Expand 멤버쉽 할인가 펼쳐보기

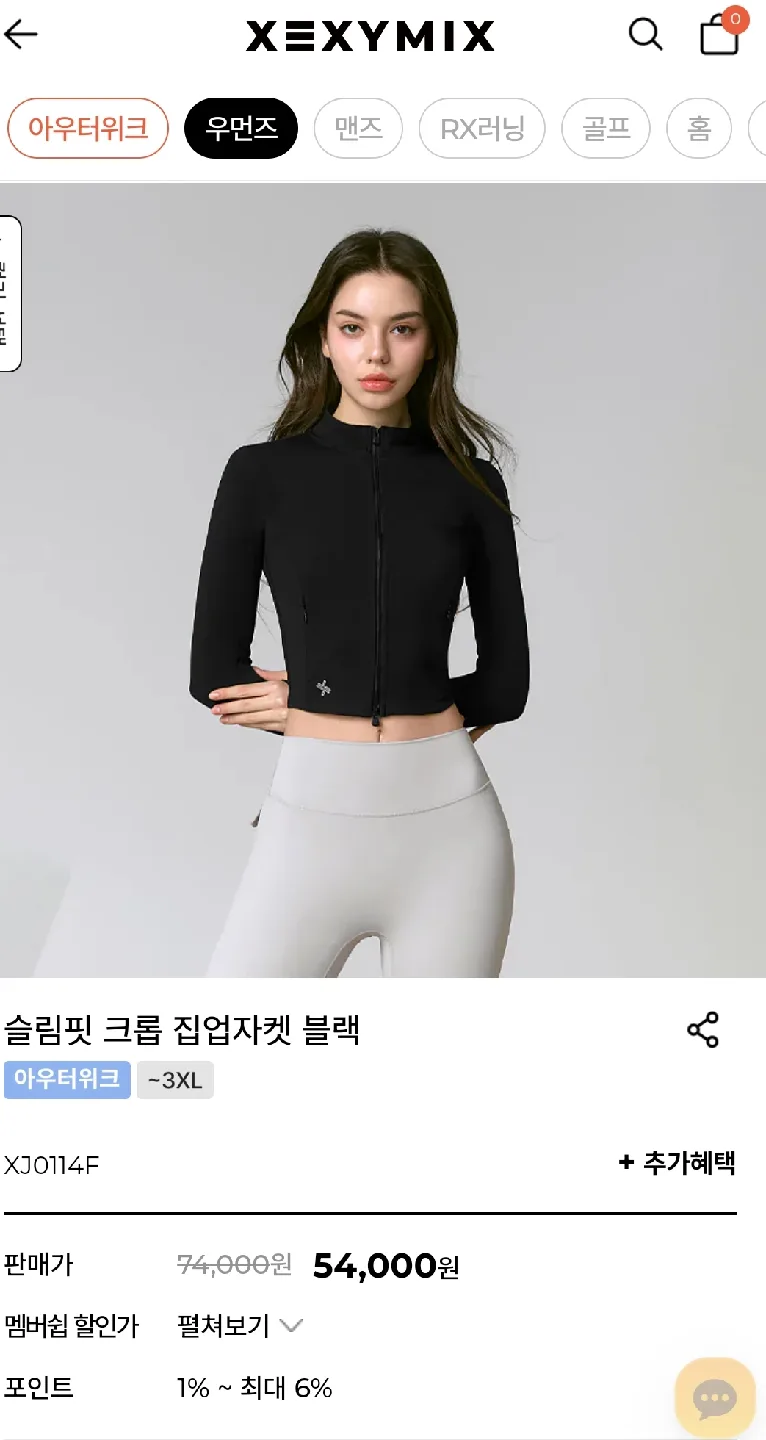[x=240, y=1326]
